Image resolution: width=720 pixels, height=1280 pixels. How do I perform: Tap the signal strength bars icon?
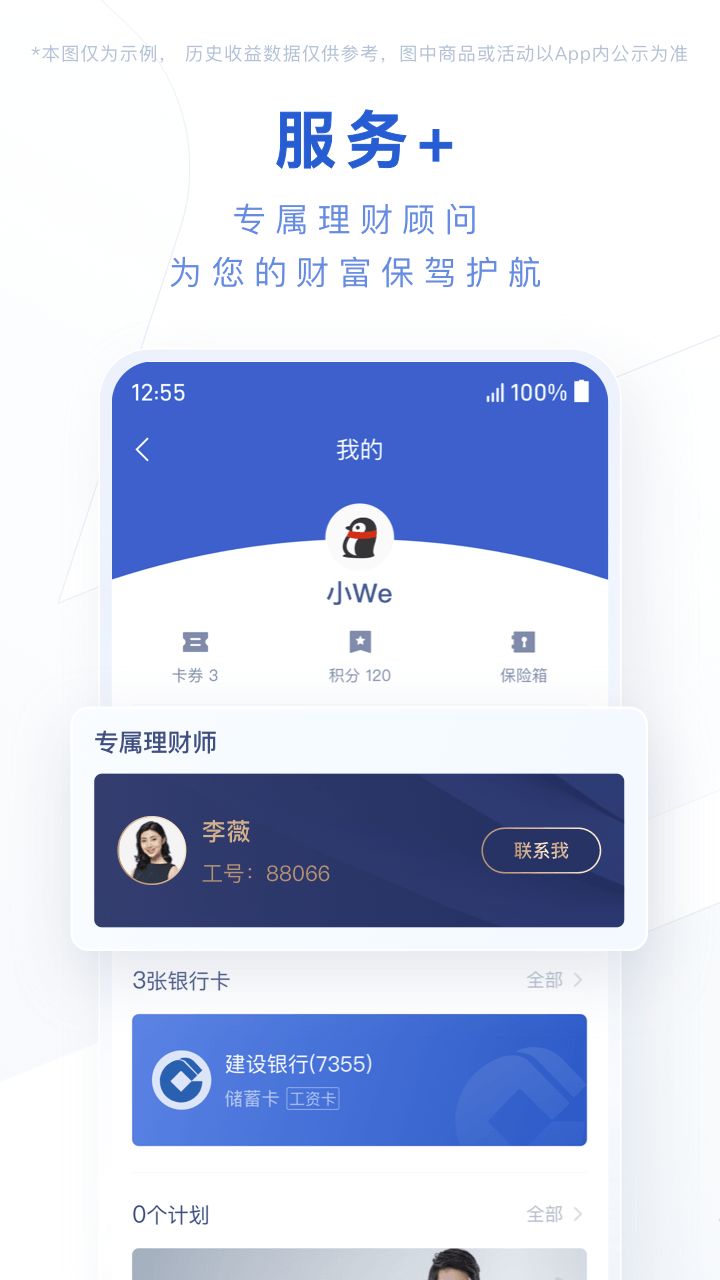point(497,393)
